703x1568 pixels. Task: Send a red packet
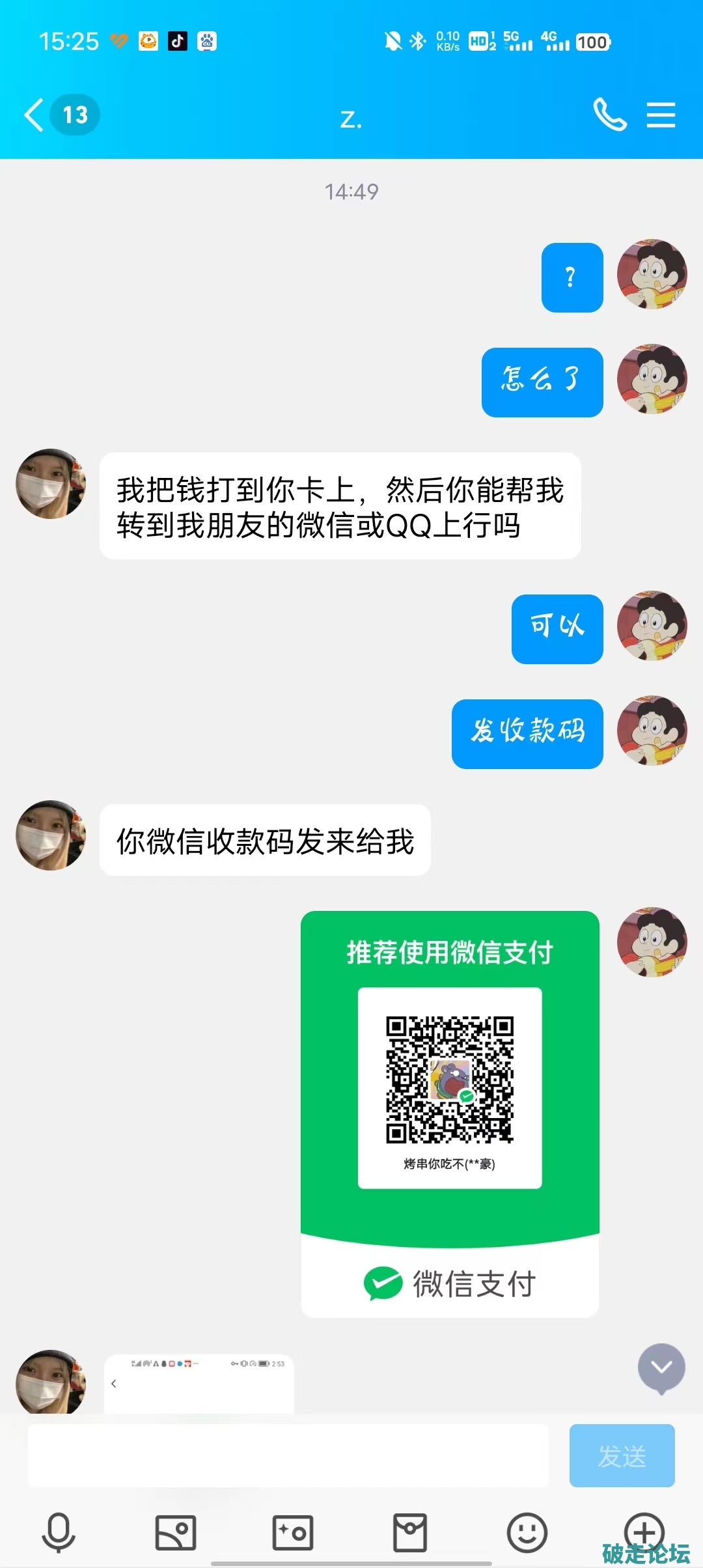tap(410, 1532)
